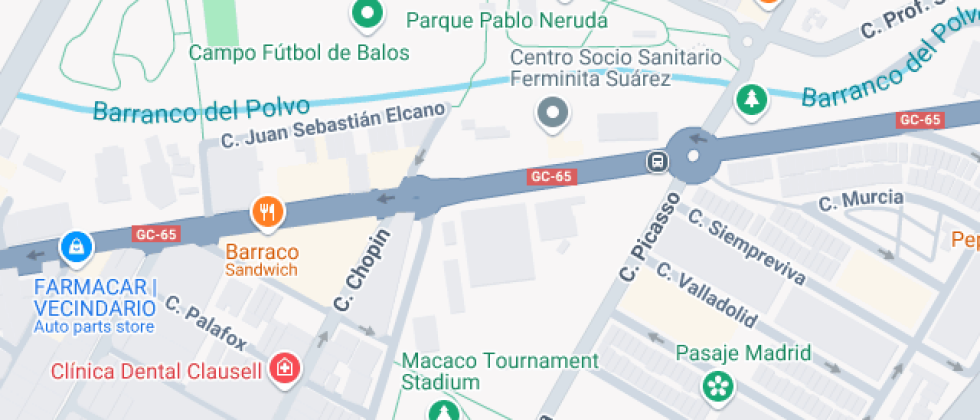Open the Parque Pablo Neruda map pin

tap(367, 13)
